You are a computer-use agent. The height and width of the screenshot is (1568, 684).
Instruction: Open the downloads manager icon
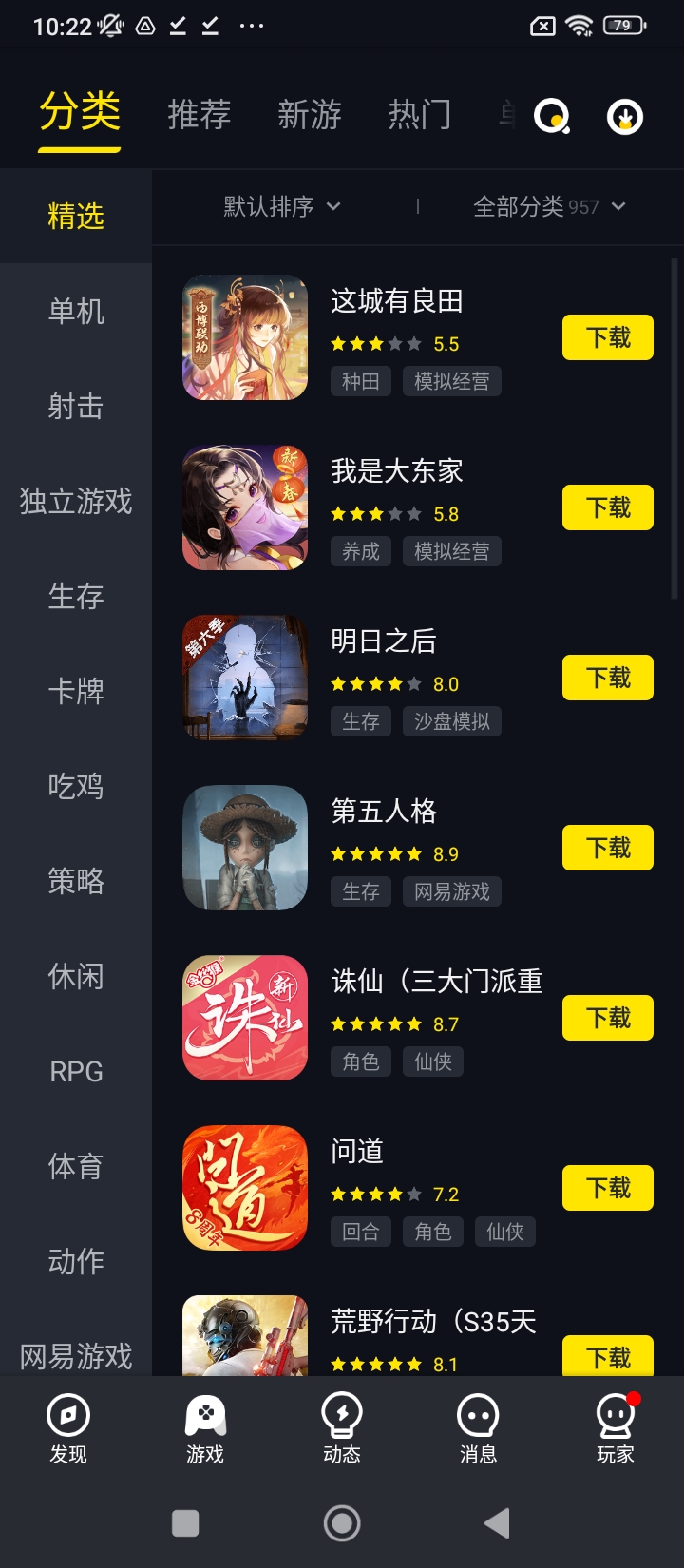point(624,117)
